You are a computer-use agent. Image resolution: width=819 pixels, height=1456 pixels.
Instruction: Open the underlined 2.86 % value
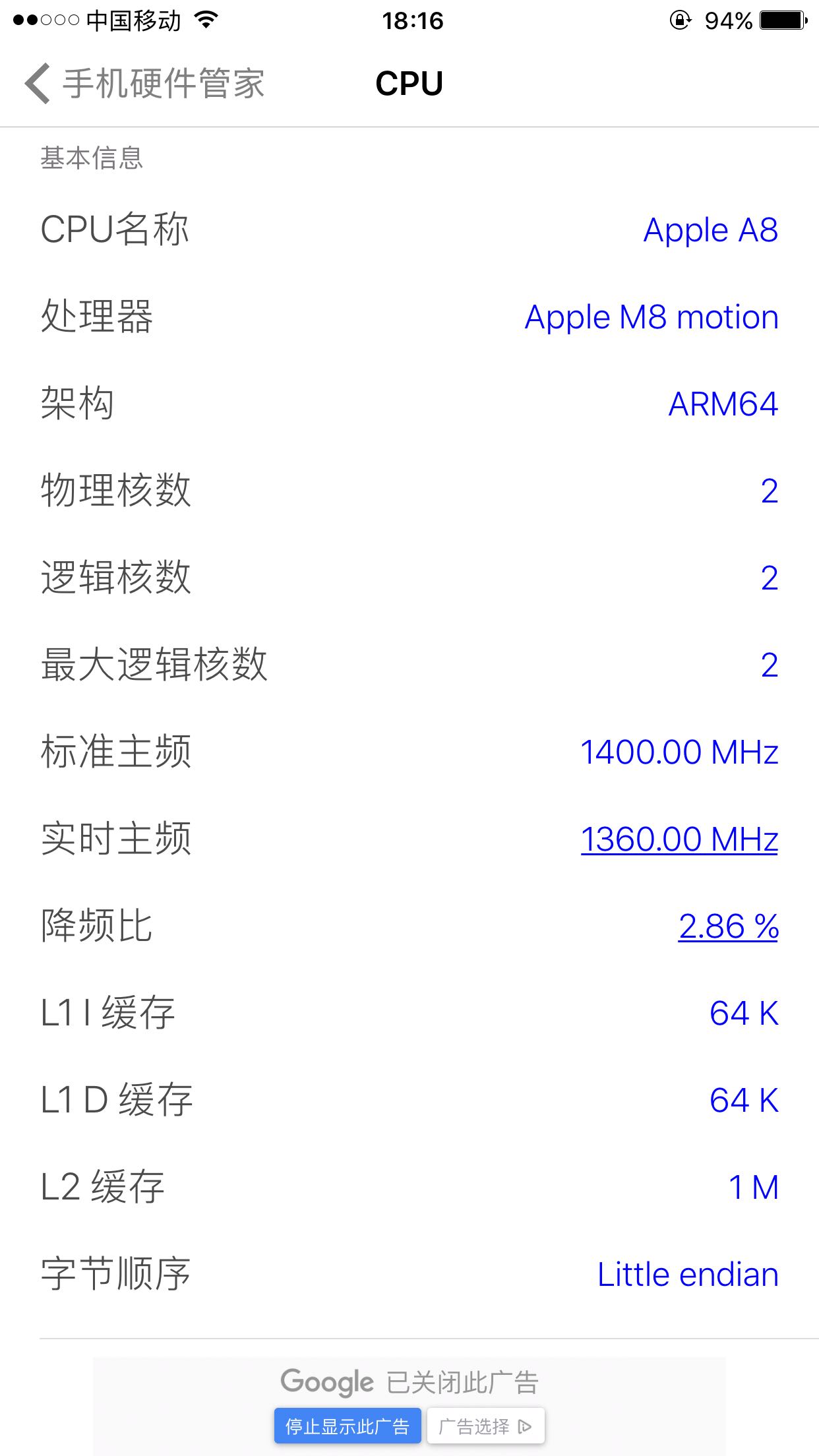pyautogui.click(x=728, y=926)
